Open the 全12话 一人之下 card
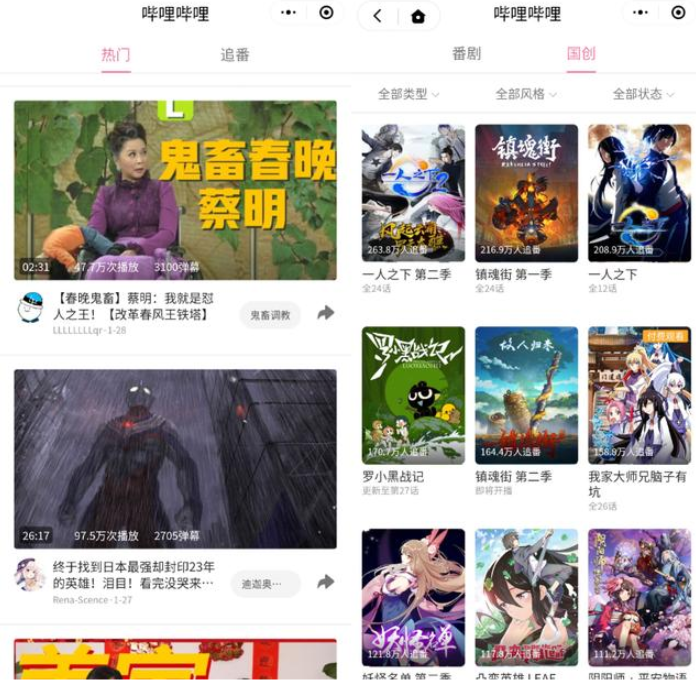The height and width of the screenshot is (690, 696). click(x=639, y=193)
